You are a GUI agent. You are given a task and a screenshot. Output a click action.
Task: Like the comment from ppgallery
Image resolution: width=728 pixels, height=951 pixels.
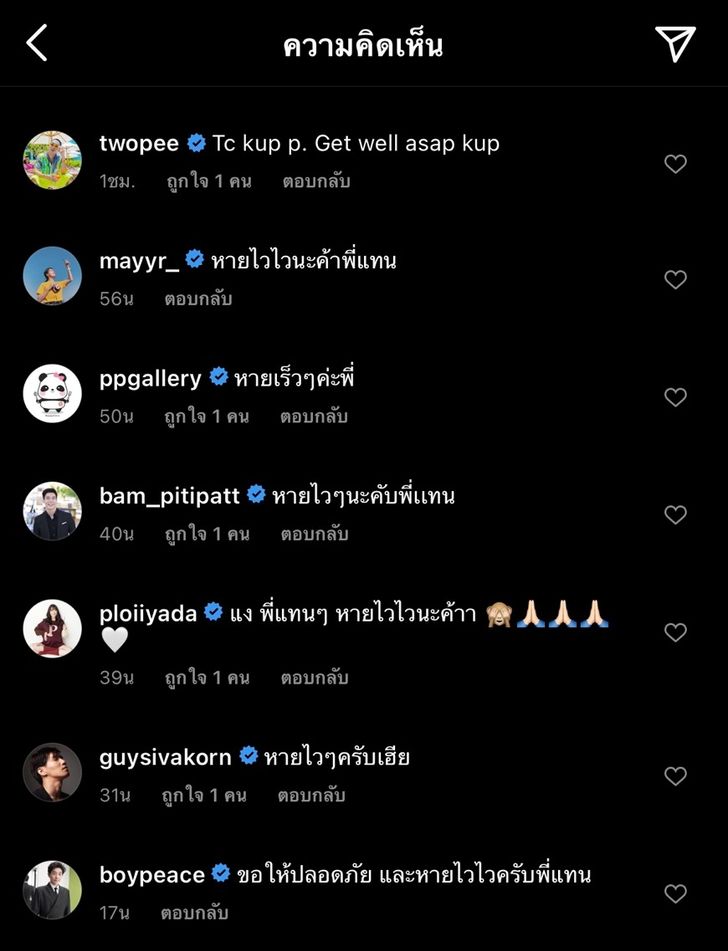click(x=676, y=397)
